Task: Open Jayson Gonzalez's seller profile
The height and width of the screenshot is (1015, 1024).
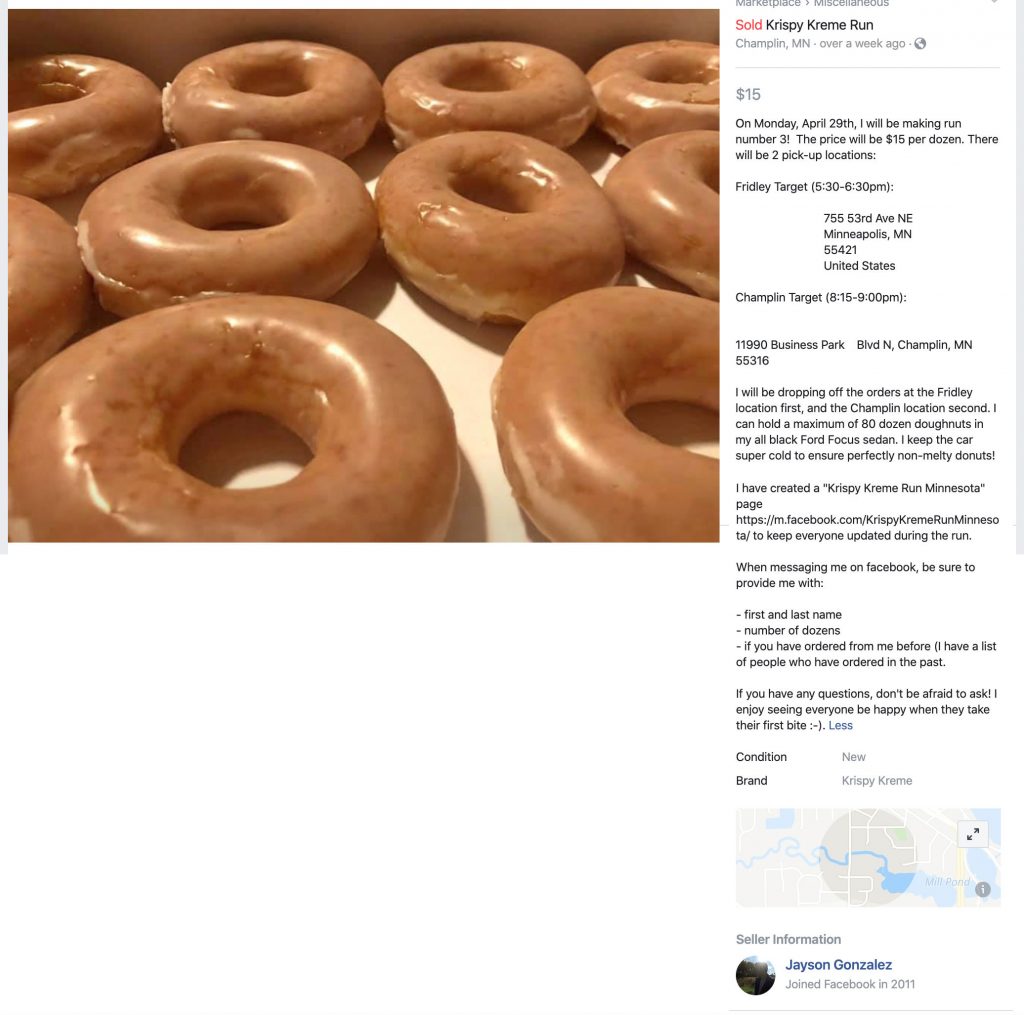Action: (x=838, y=965)
